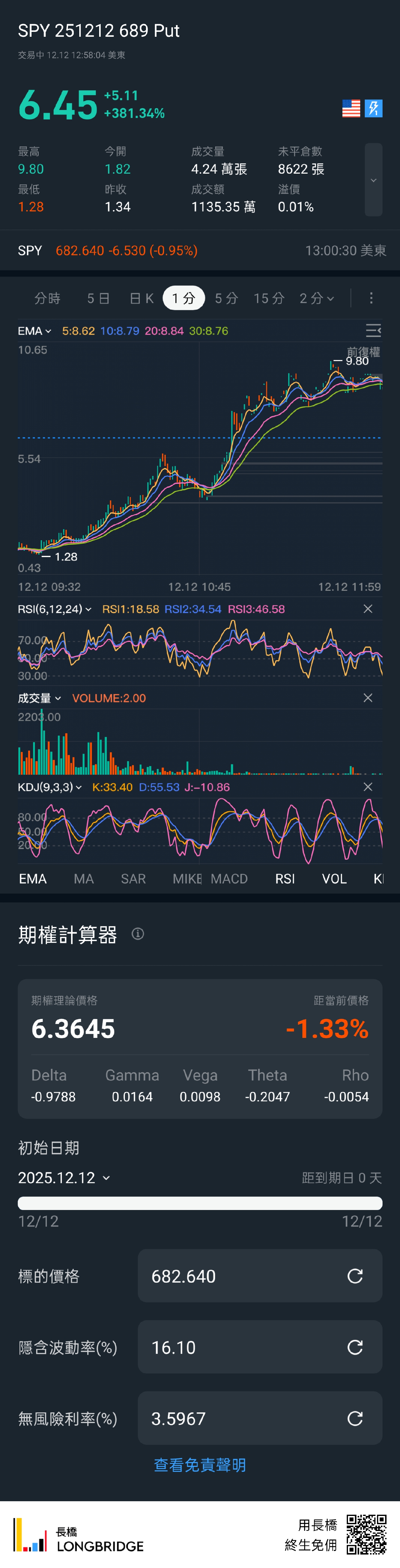Close the 成交量 volume panel
The image size is (400, 1568).
(x=368, y=698)
